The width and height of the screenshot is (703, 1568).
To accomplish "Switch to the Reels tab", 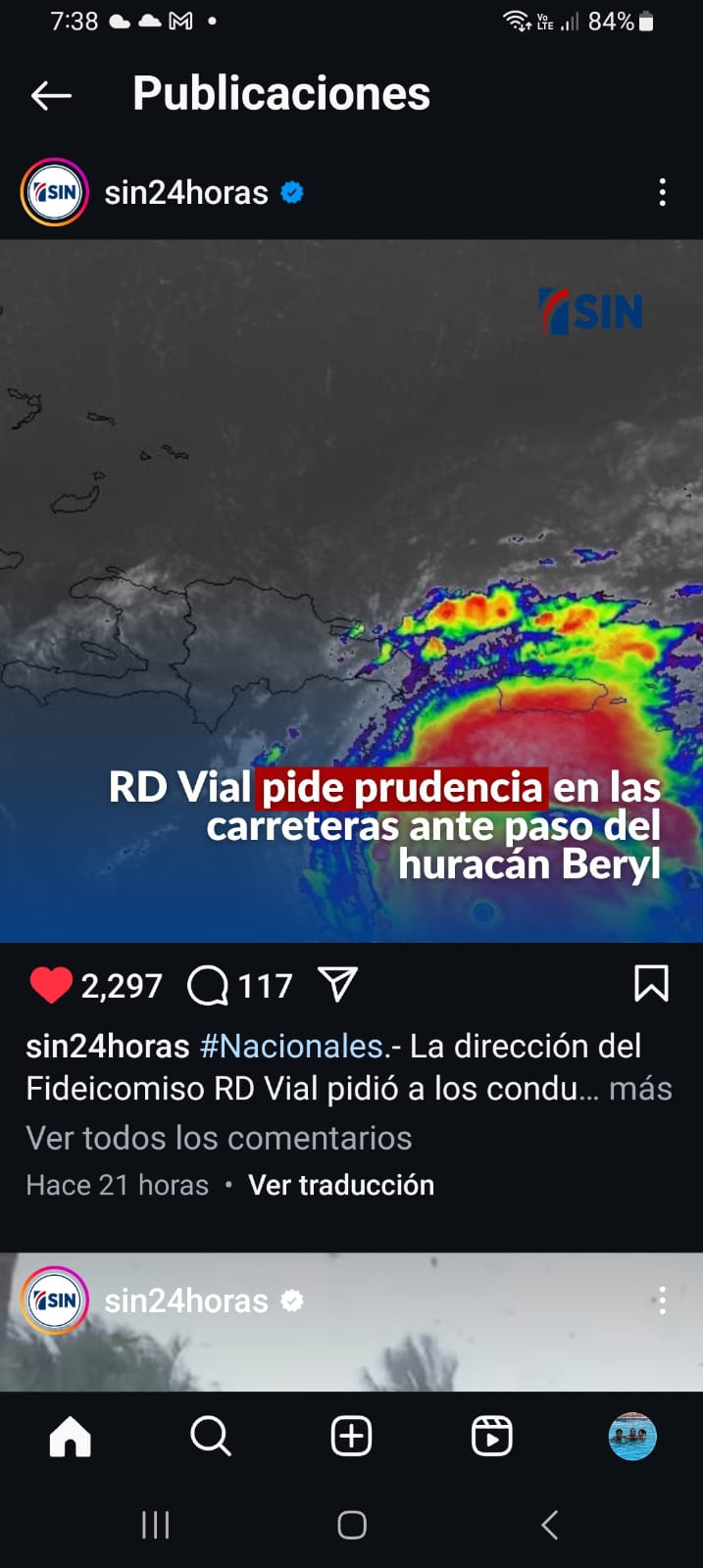I will coord(491,1437).
